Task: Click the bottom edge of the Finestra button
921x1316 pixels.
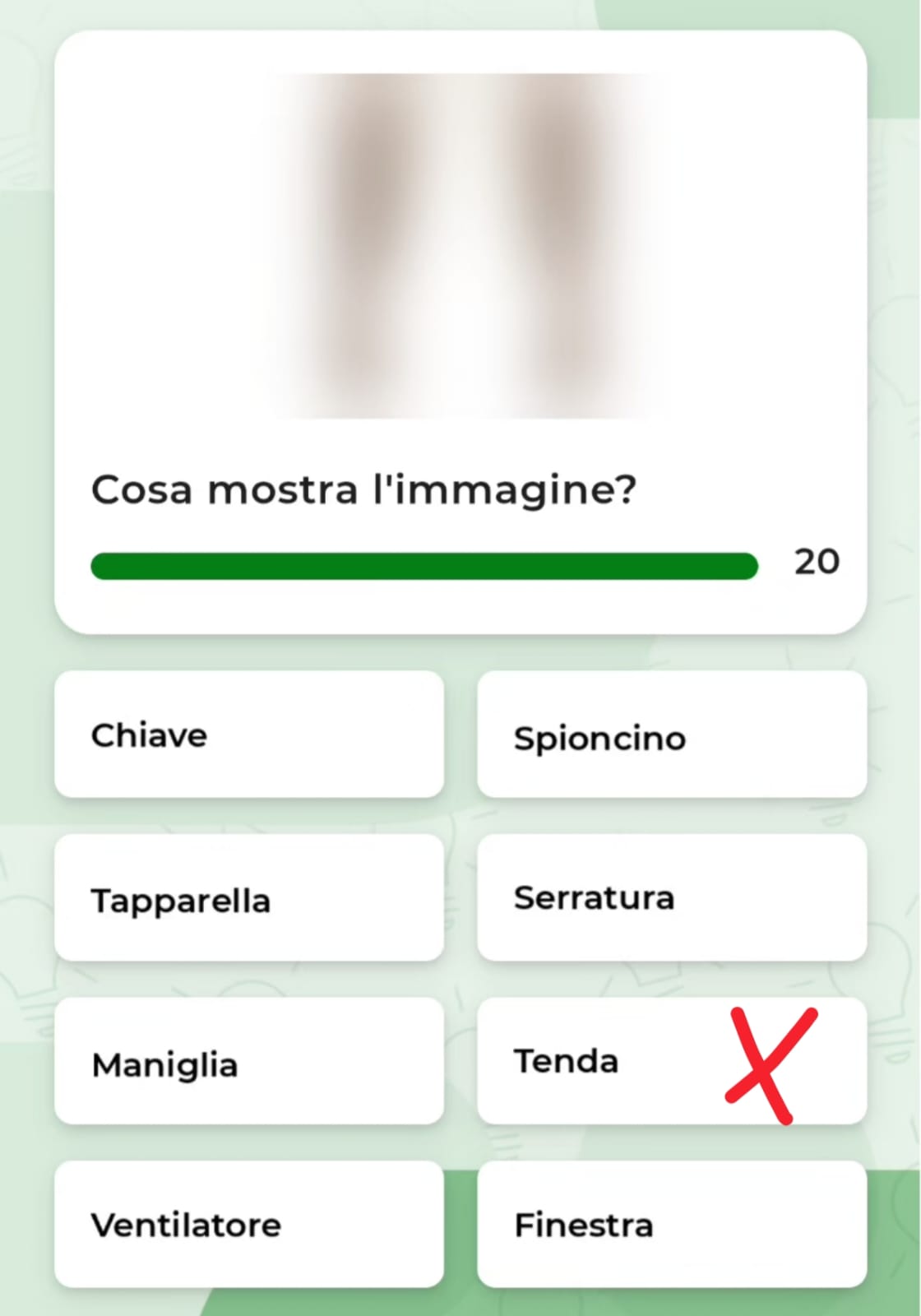Action: tap(671, 1283)
